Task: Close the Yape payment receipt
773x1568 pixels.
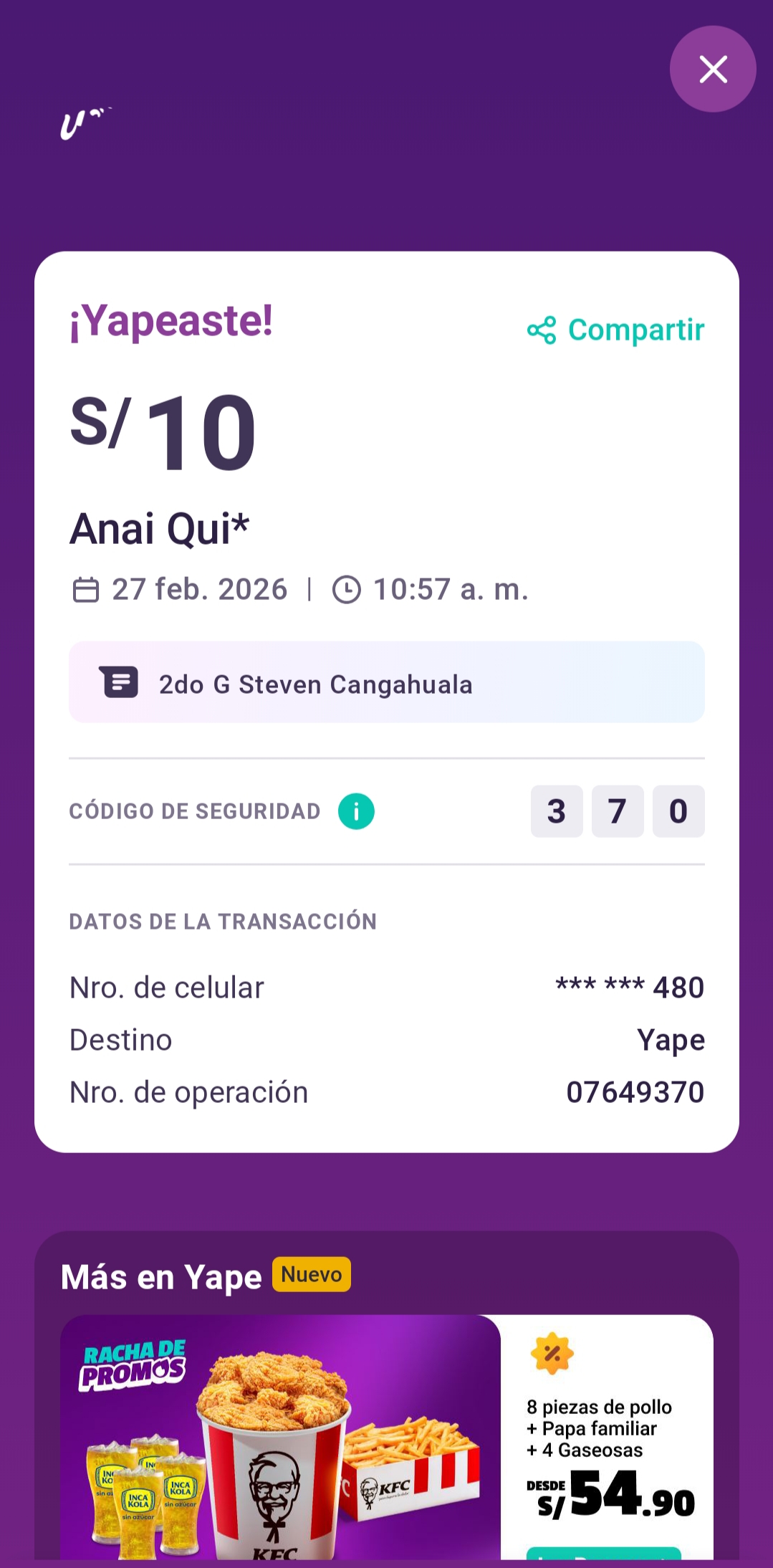Action: point(713,70)
